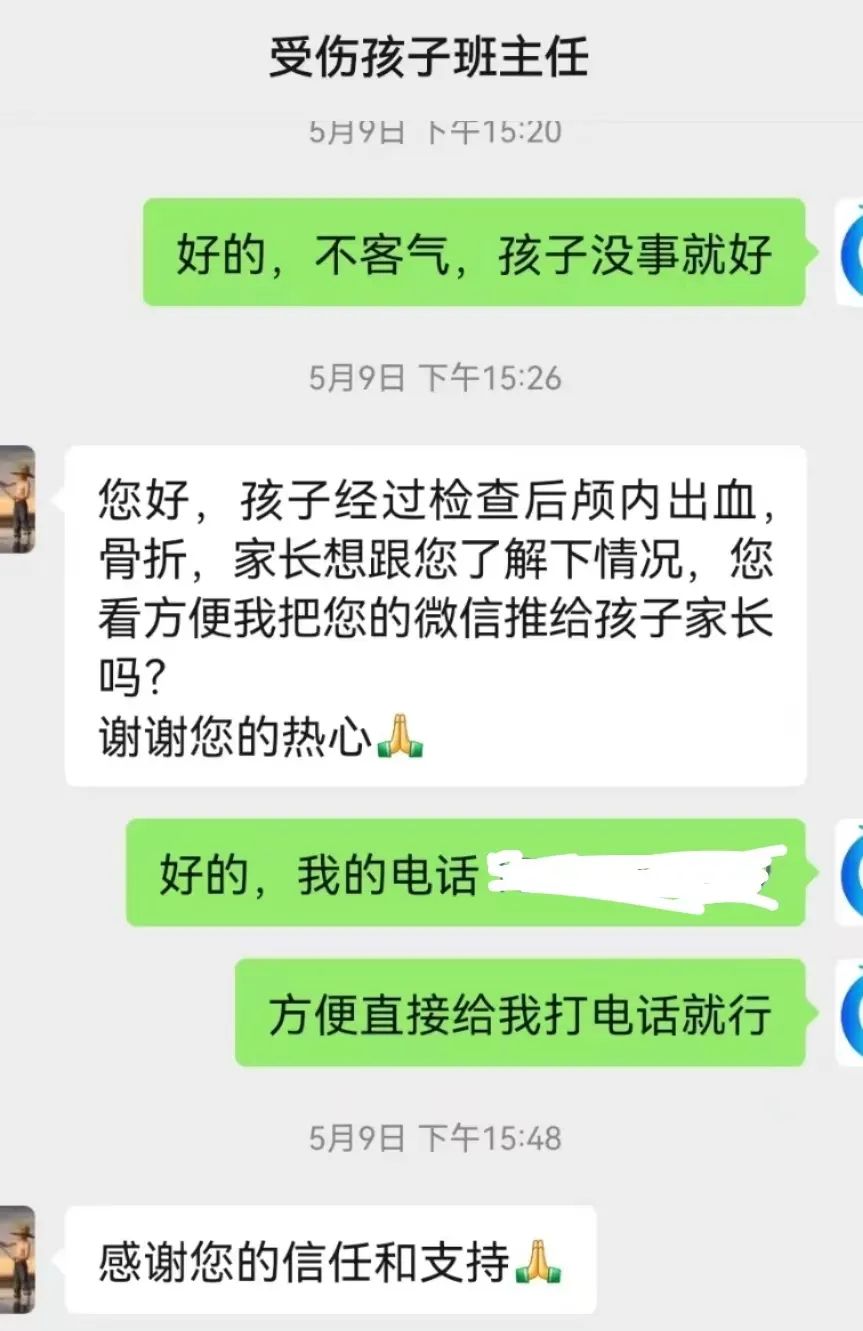Open teacher's avatar beside the 颅内出血 message
The width and height of the screenshot is (863, 1331).
[17, 499]
